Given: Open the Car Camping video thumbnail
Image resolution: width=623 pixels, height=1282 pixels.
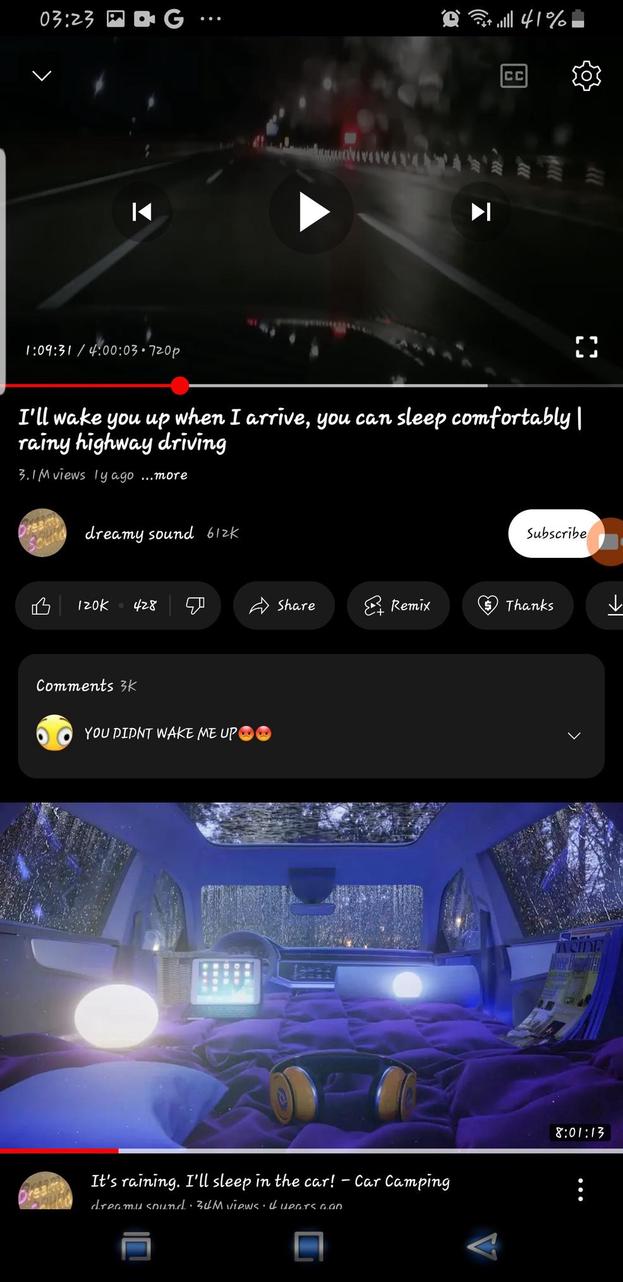Looking at the screenshot, I should click(311, 976).
